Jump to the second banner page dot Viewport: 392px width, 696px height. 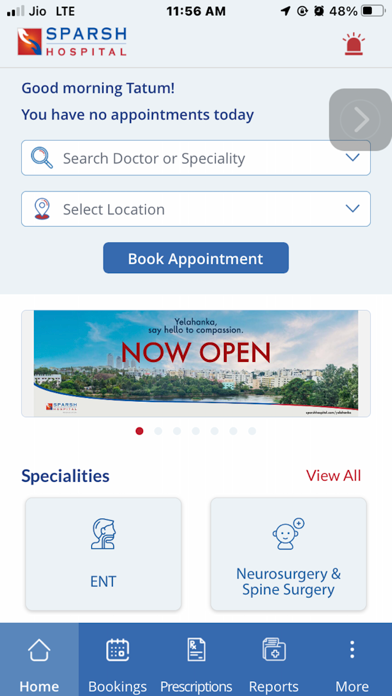(x=158, y=431)
